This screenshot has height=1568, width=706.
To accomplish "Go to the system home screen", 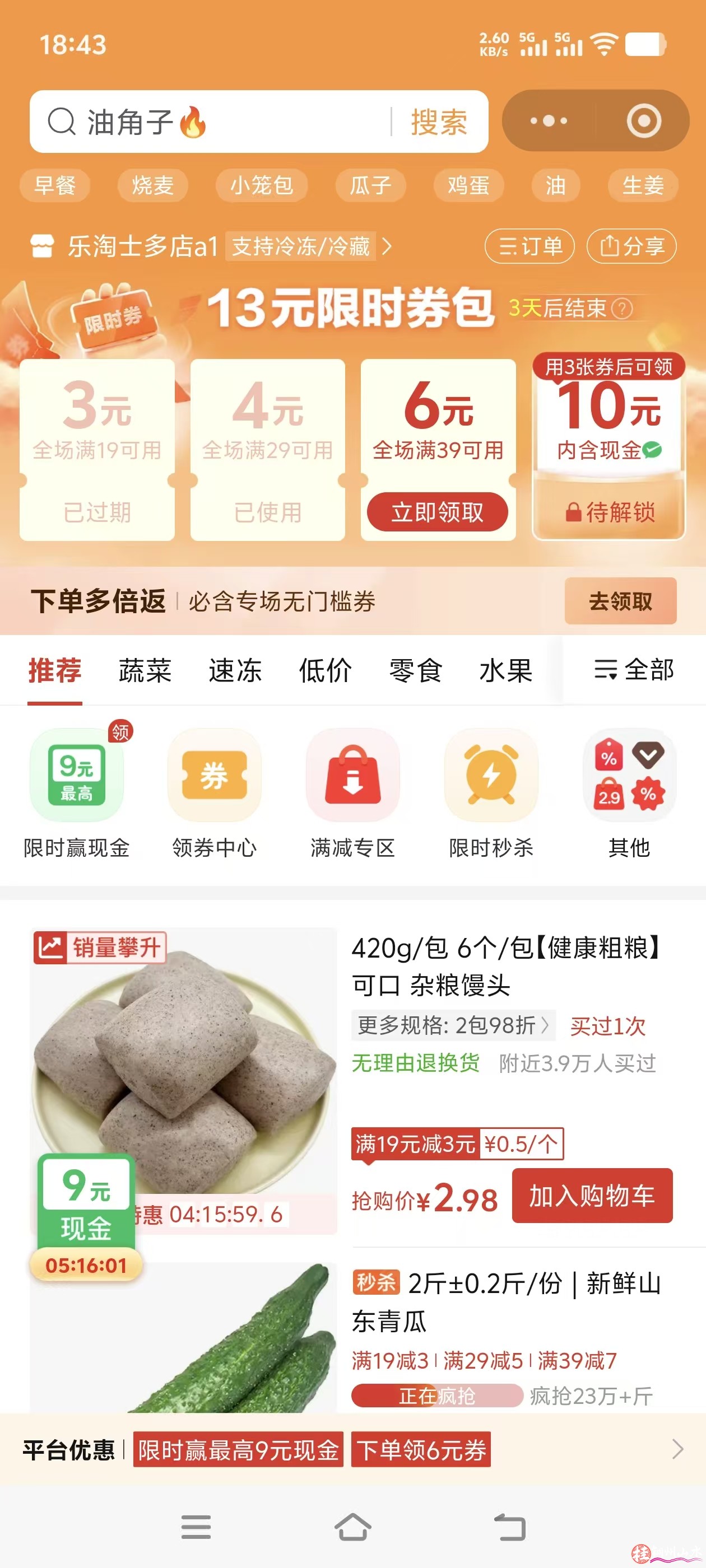I will (x=352, y=1527).
